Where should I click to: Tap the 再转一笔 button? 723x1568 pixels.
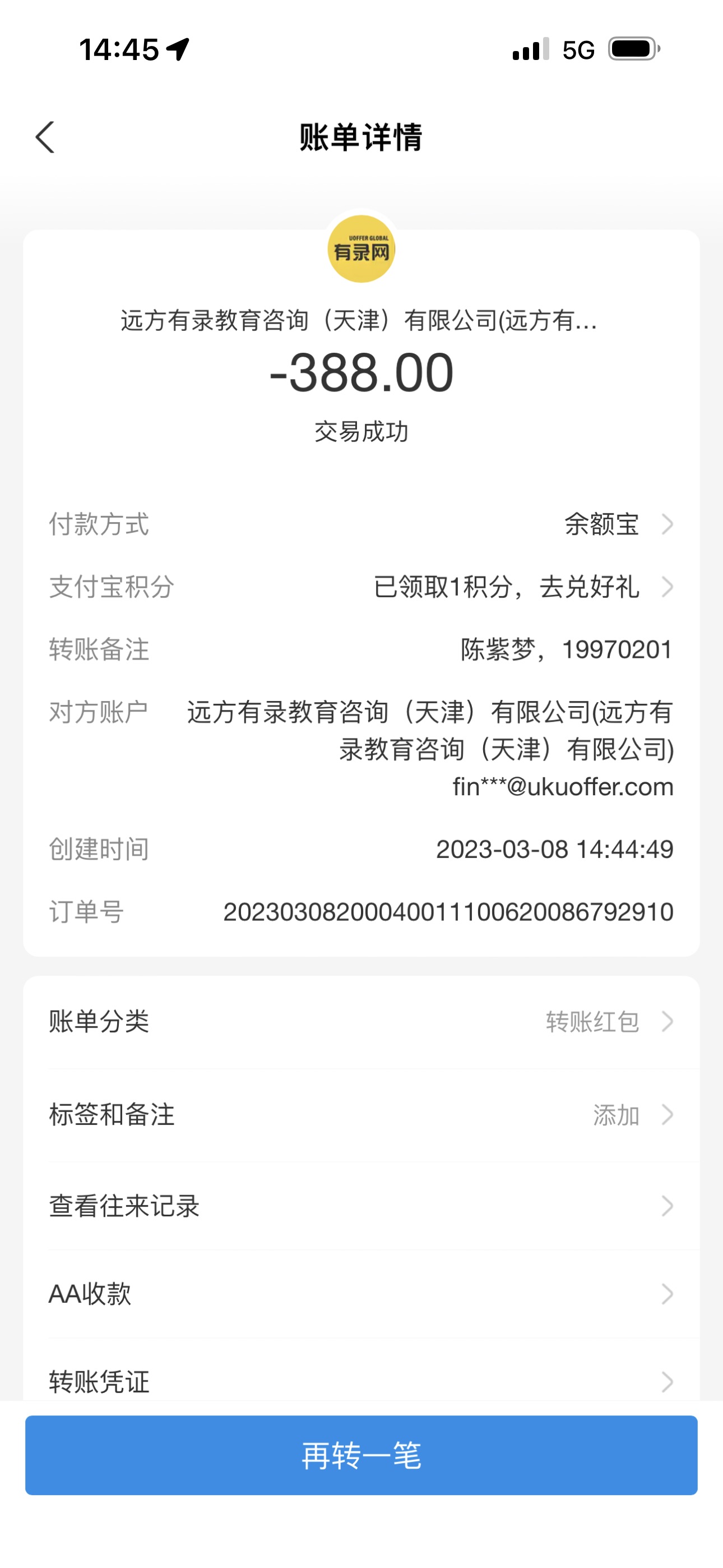[x=361, y=1455]
